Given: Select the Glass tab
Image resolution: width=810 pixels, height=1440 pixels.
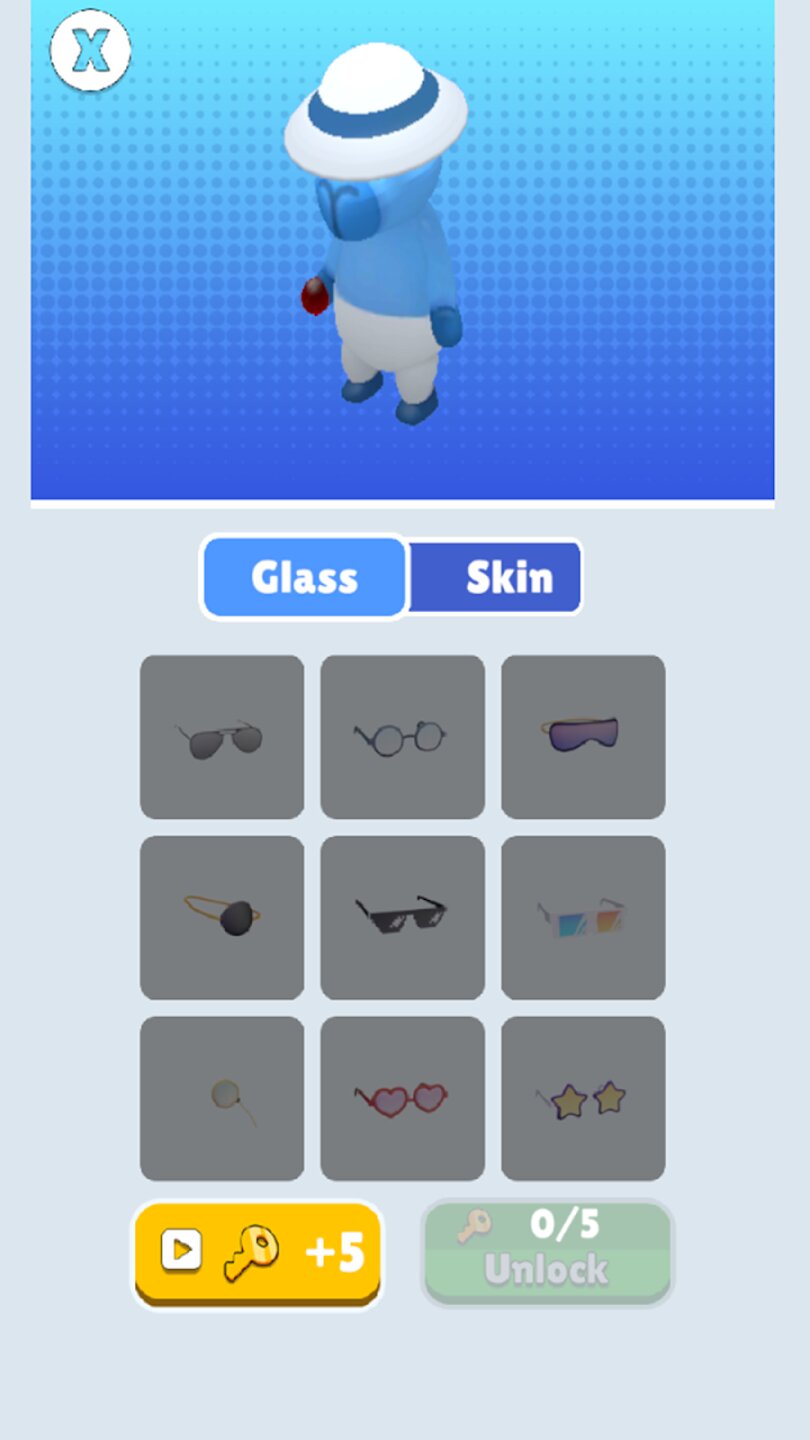Looking at the screenshot, I should click(x=305, y=577).
